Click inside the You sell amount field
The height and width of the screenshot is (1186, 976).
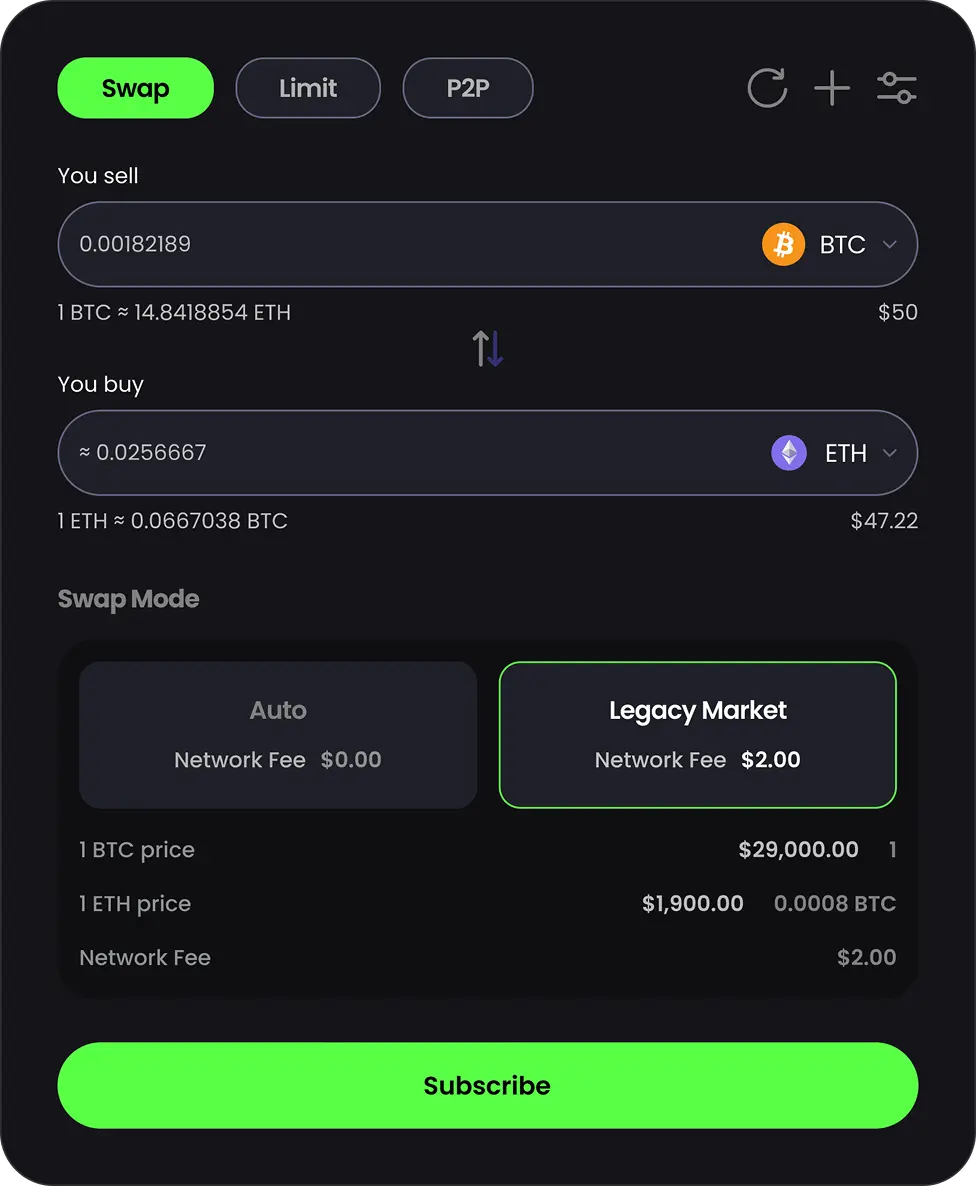click(300, 244)
